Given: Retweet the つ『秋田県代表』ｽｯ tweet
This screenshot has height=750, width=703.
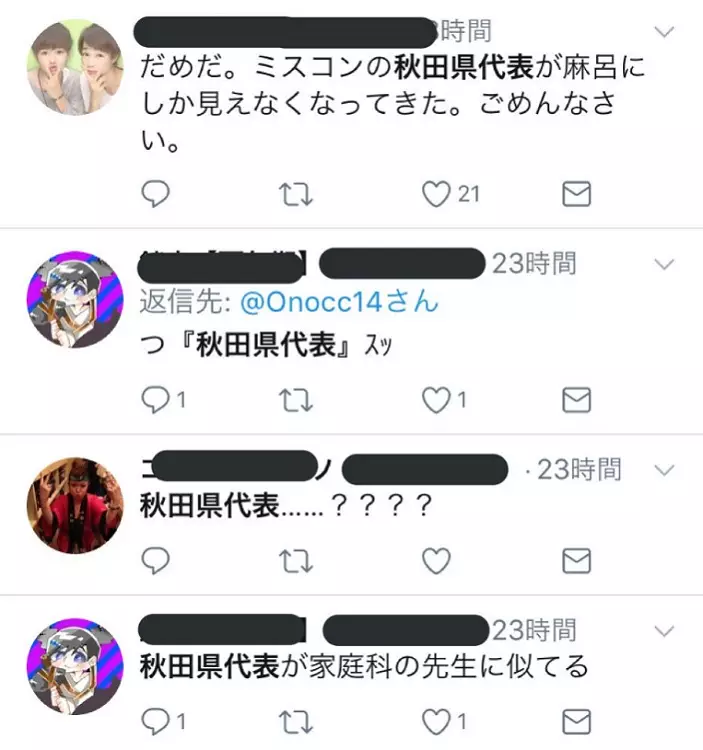Looking at the screenshot, I should pyautogui.click(x=296, y=399).
